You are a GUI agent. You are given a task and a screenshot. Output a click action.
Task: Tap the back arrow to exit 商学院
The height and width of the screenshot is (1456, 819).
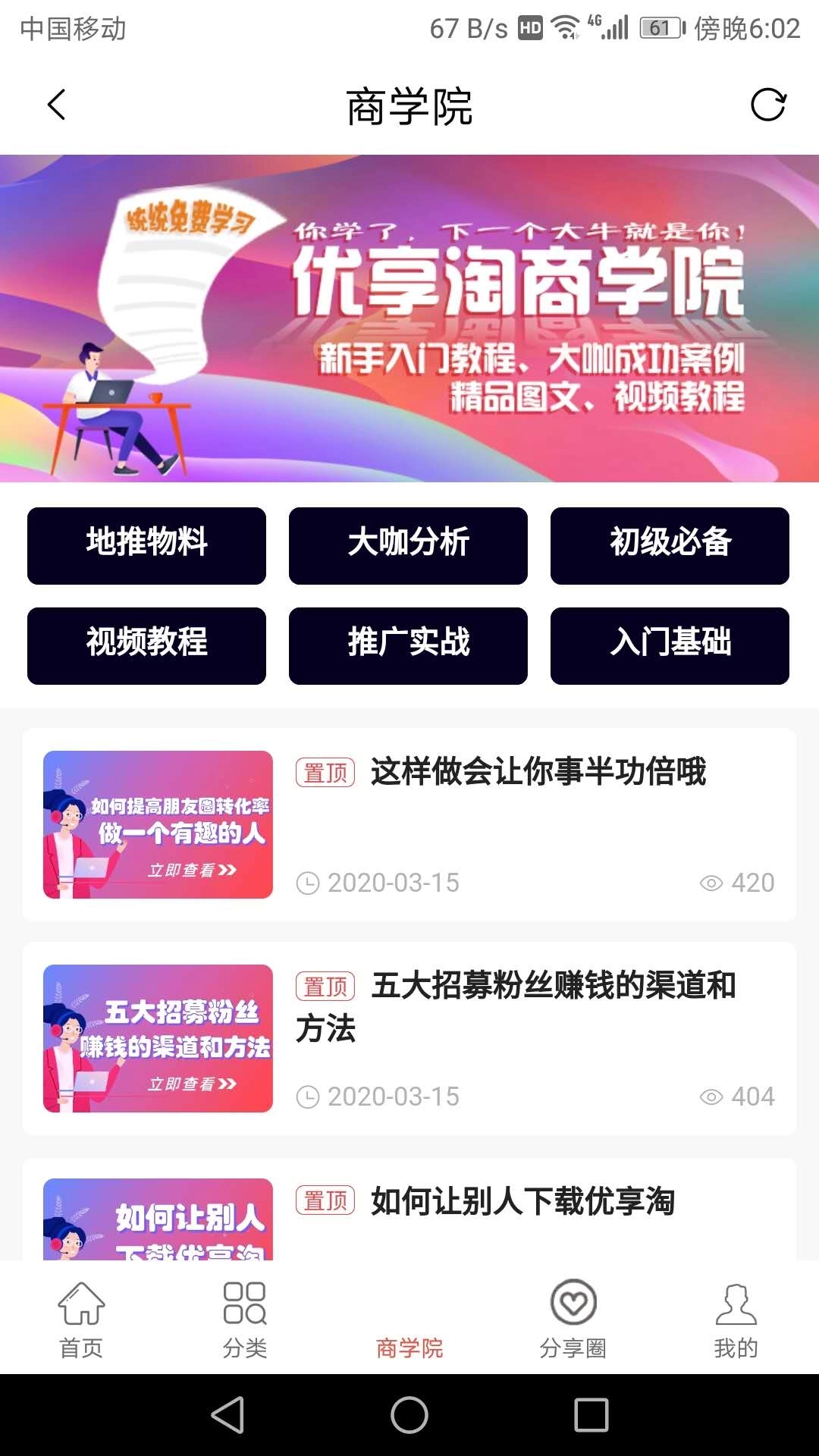coord(55,105)
